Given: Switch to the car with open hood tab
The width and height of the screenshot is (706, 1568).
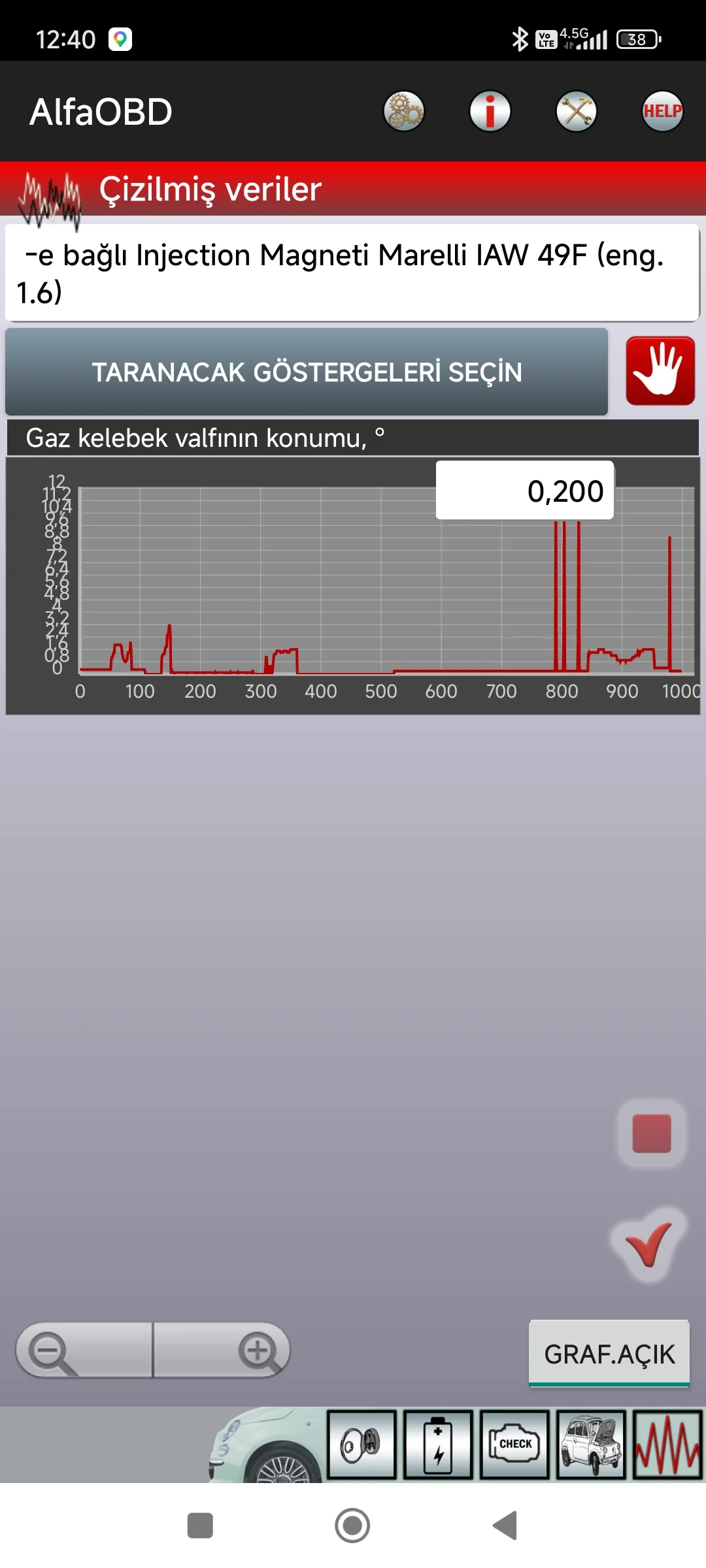Looking at the screenshot, I should coord(591,1445).
